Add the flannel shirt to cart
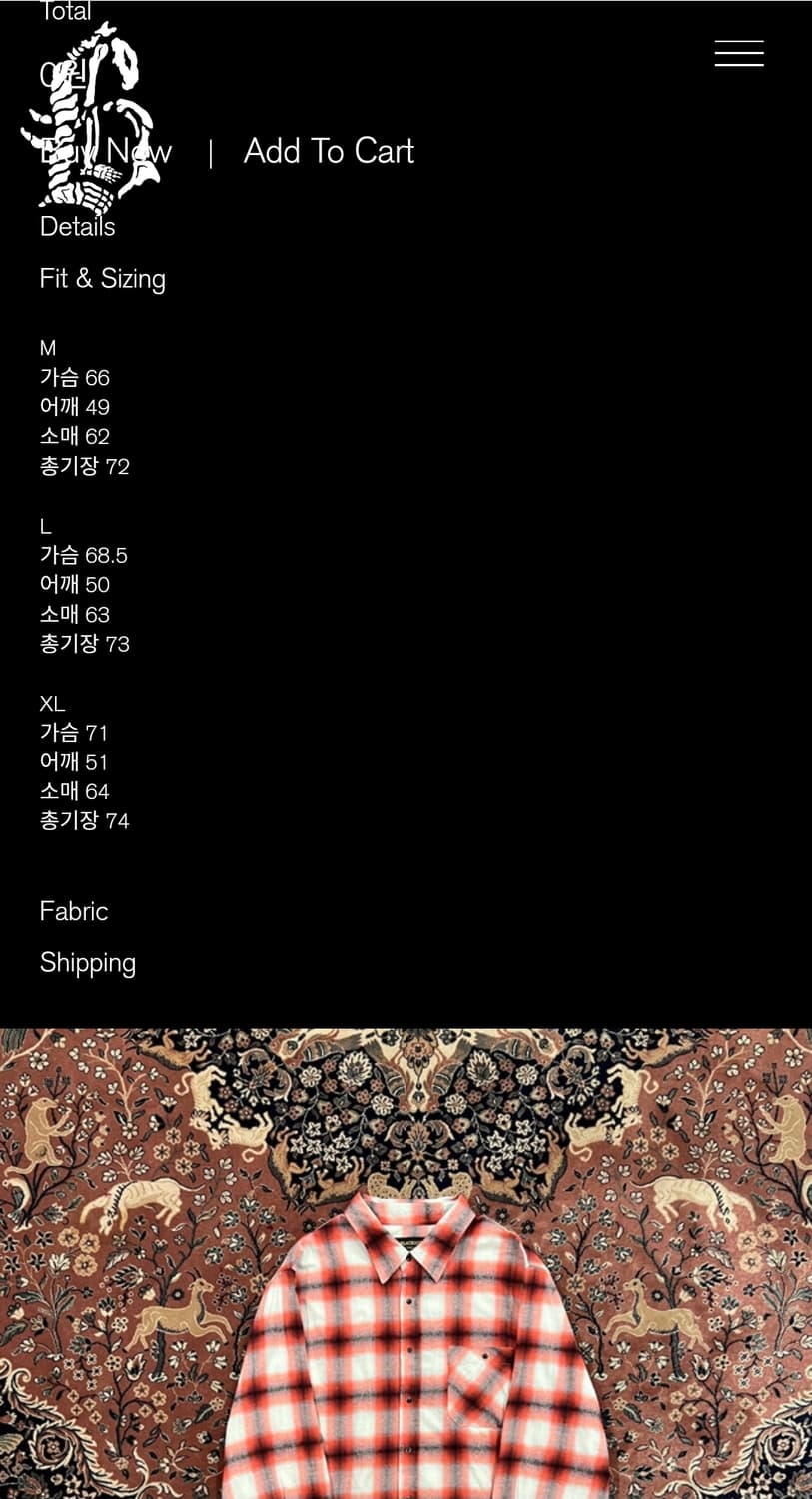The height and width of the screenshot is (1499, 812). click(329, 151)
